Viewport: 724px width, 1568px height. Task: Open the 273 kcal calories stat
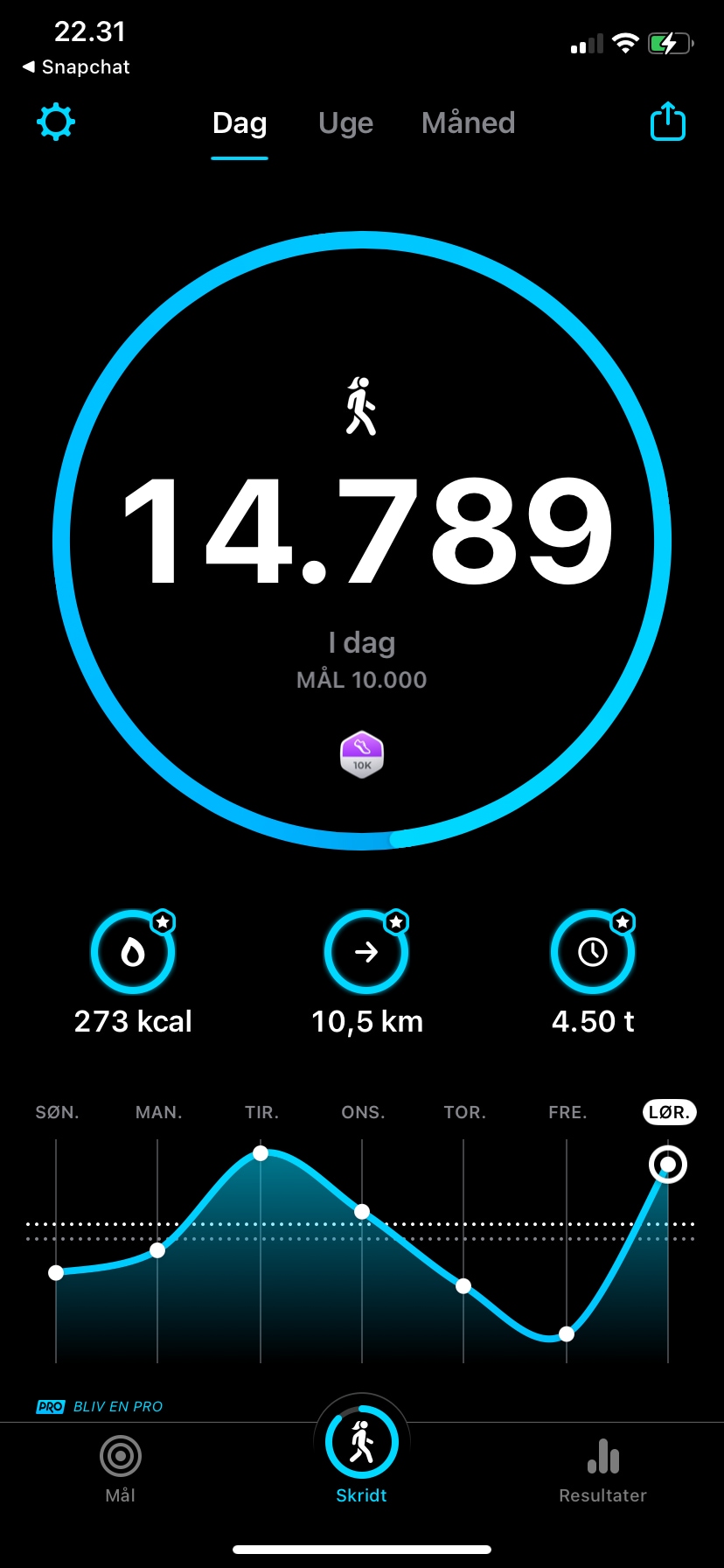click(x=133, y=952)
